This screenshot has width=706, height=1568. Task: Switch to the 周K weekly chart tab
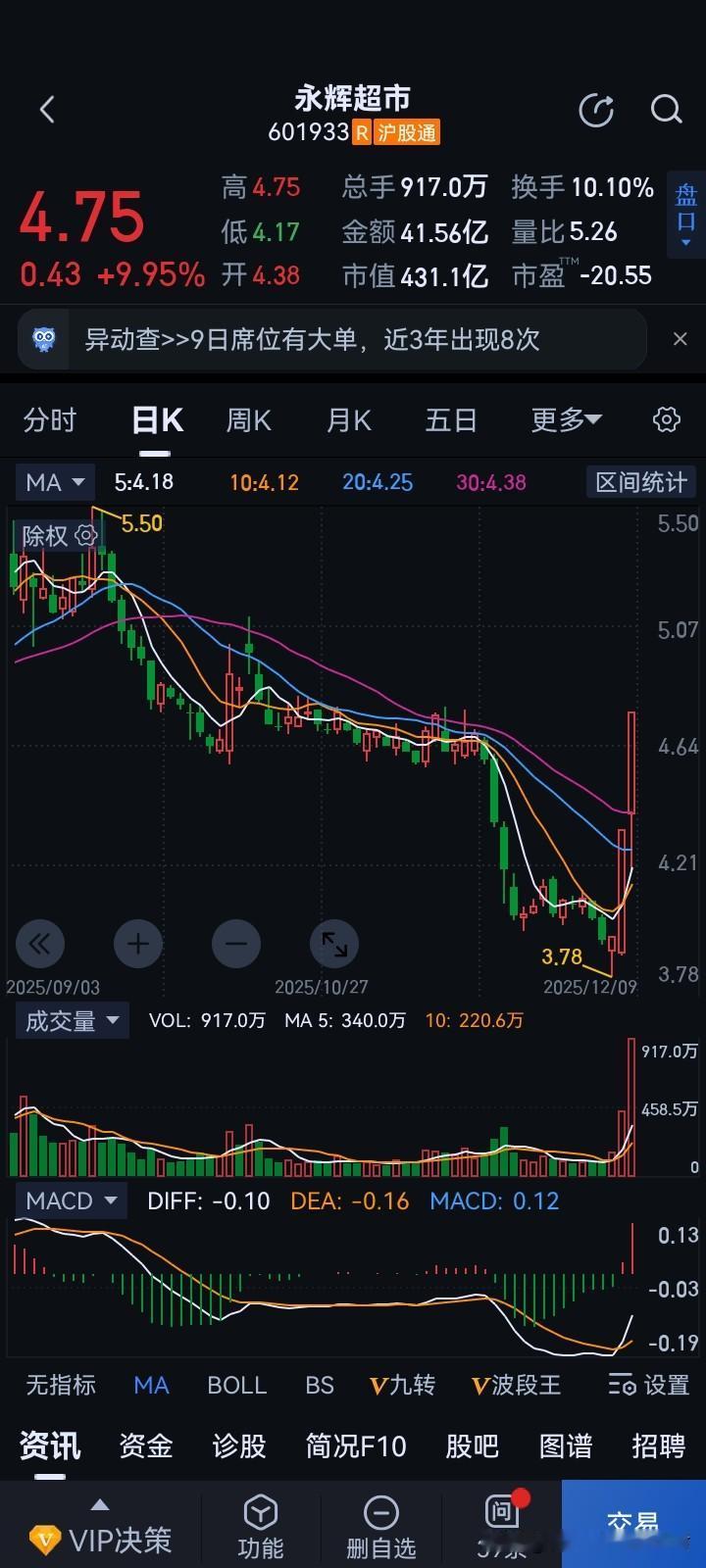(248, 419)
